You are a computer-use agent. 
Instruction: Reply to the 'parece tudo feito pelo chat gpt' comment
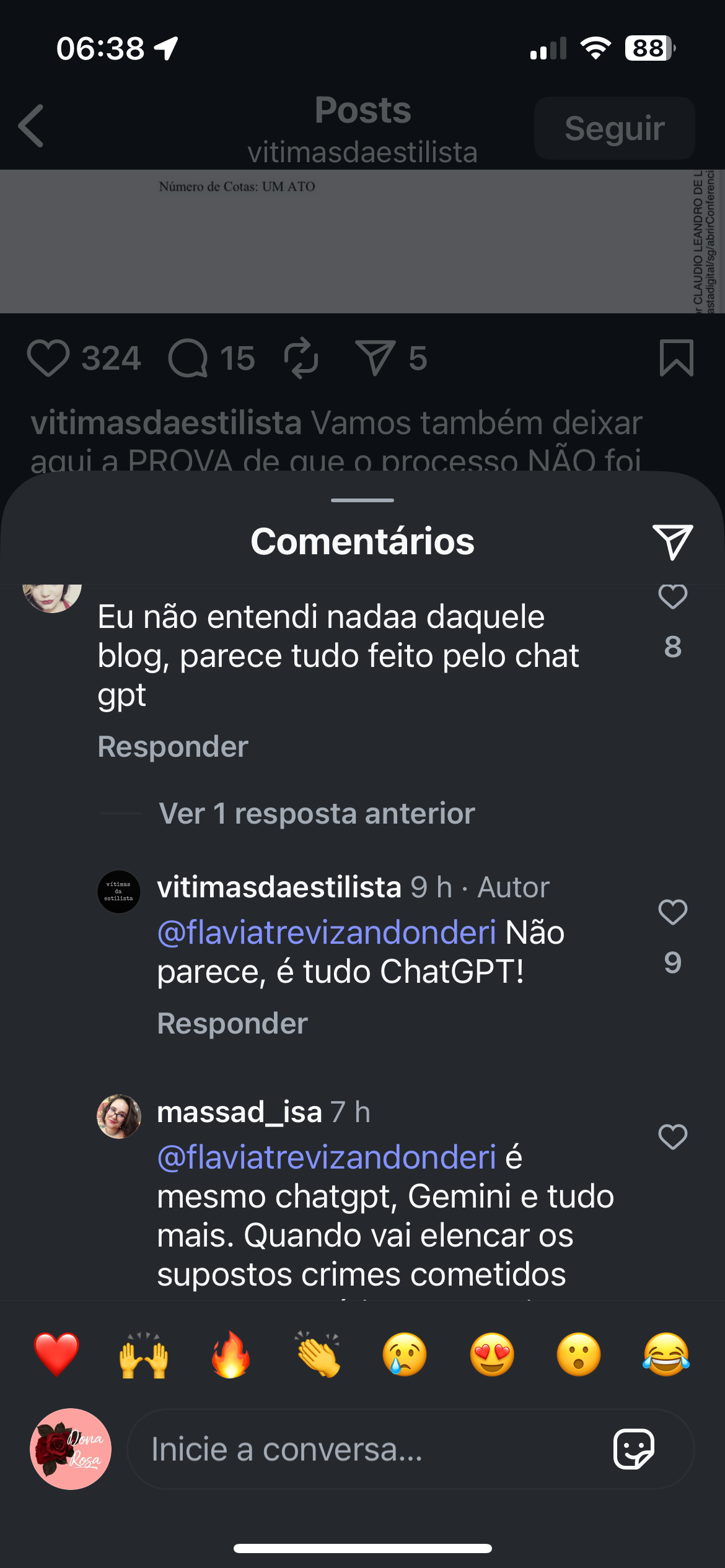(x=173, y=747)
